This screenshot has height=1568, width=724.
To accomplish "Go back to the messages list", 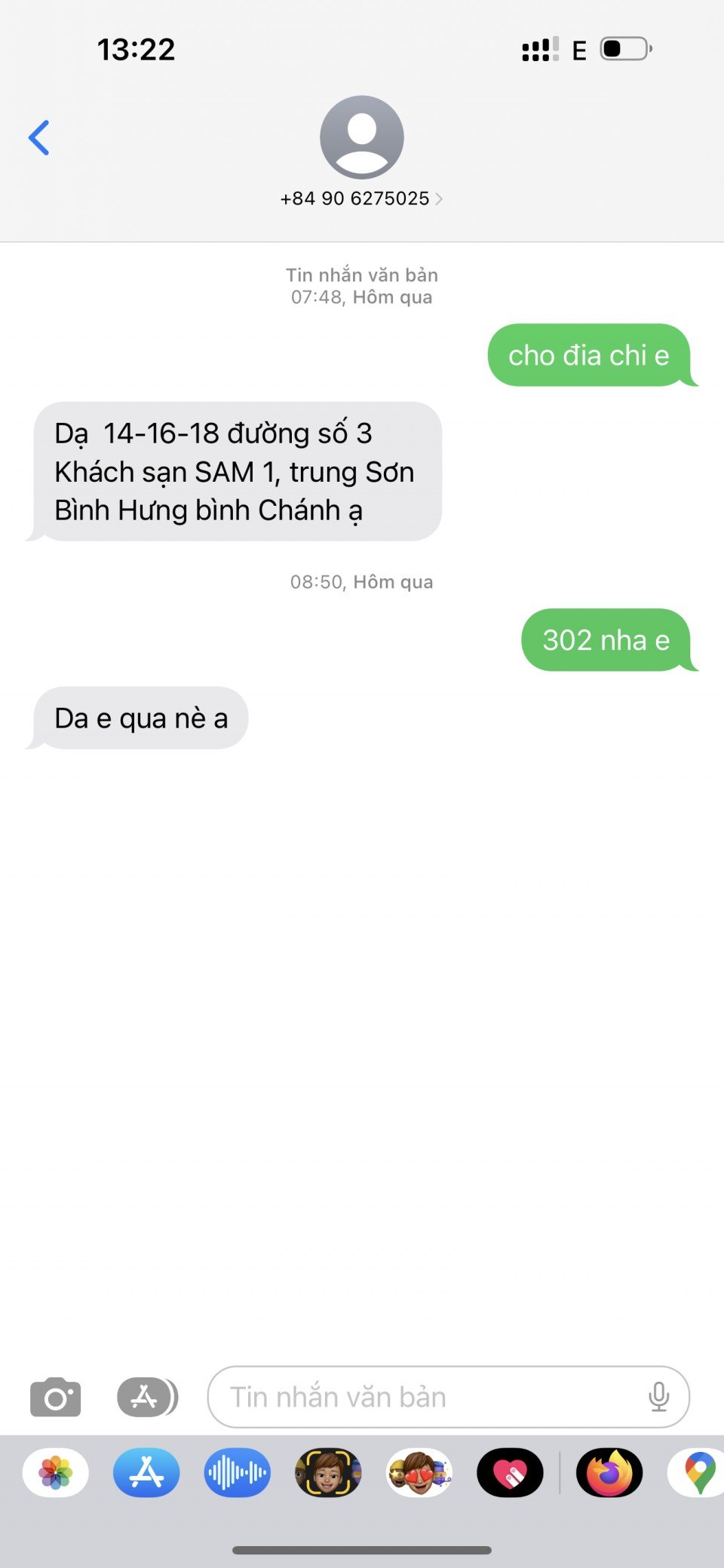I will [x=39, y=138].
